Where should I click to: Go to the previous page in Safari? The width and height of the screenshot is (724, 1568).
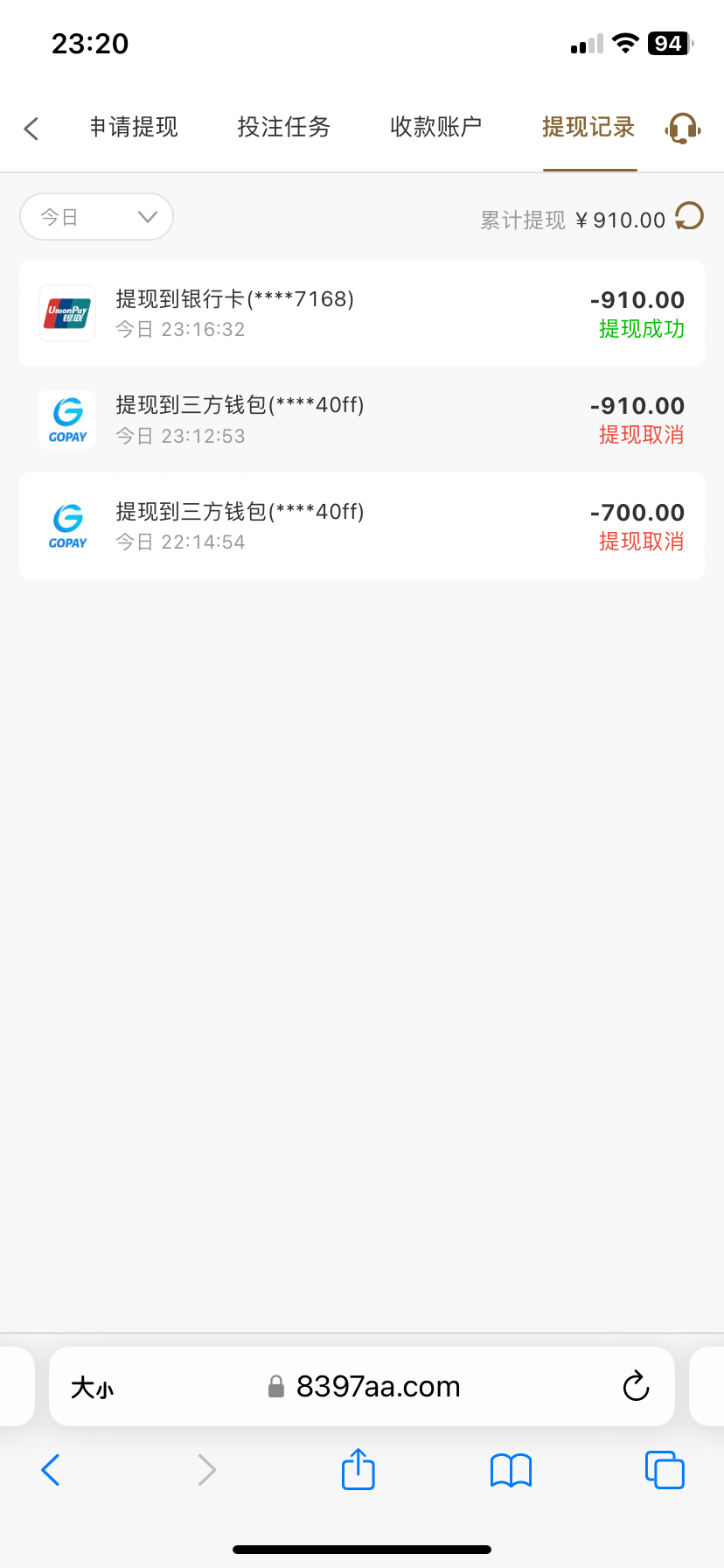51,1470
